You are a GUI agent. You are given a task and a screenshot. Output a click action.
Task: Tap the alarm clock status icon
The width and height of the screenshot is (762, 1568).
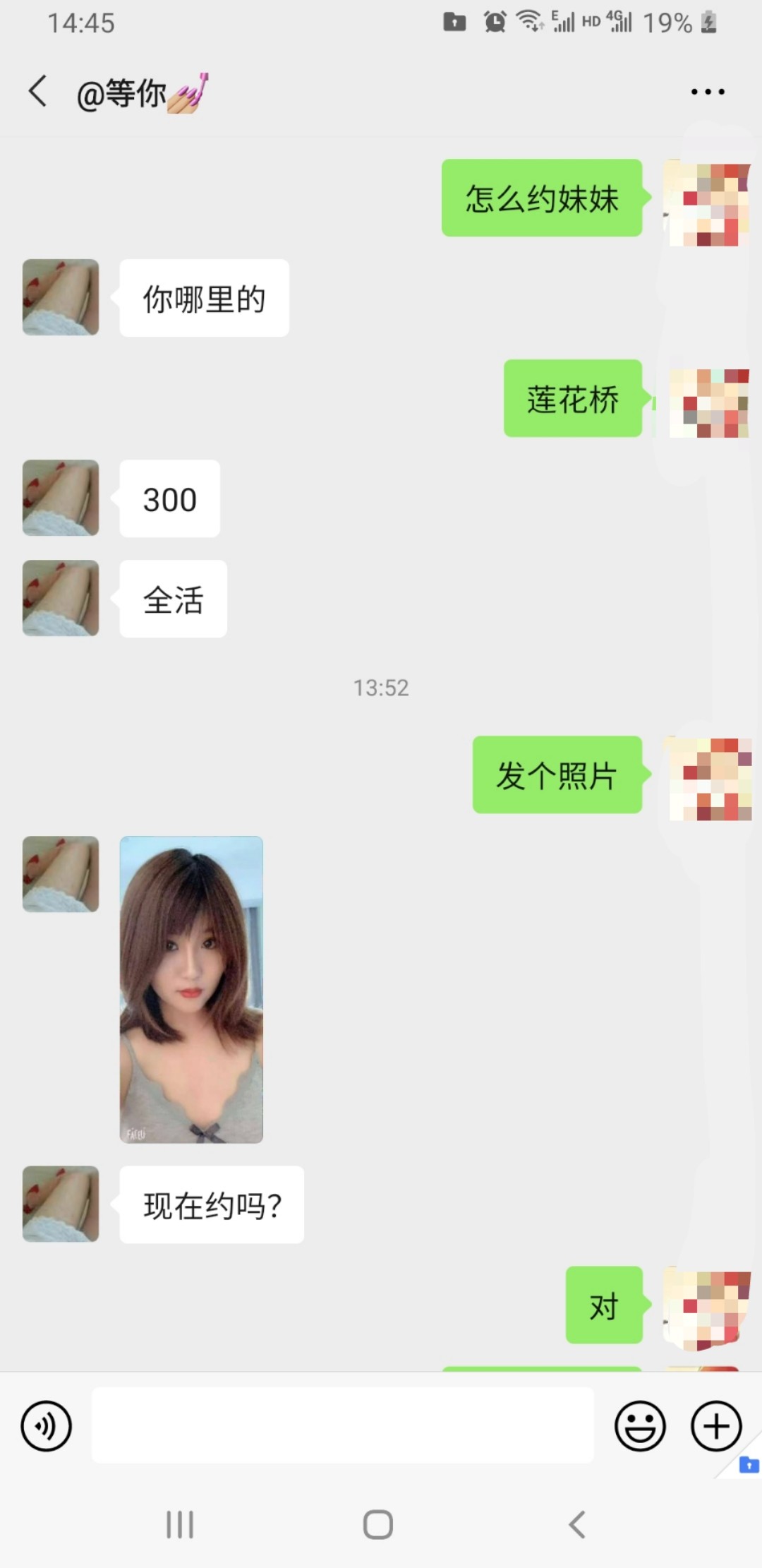[495, 21]
